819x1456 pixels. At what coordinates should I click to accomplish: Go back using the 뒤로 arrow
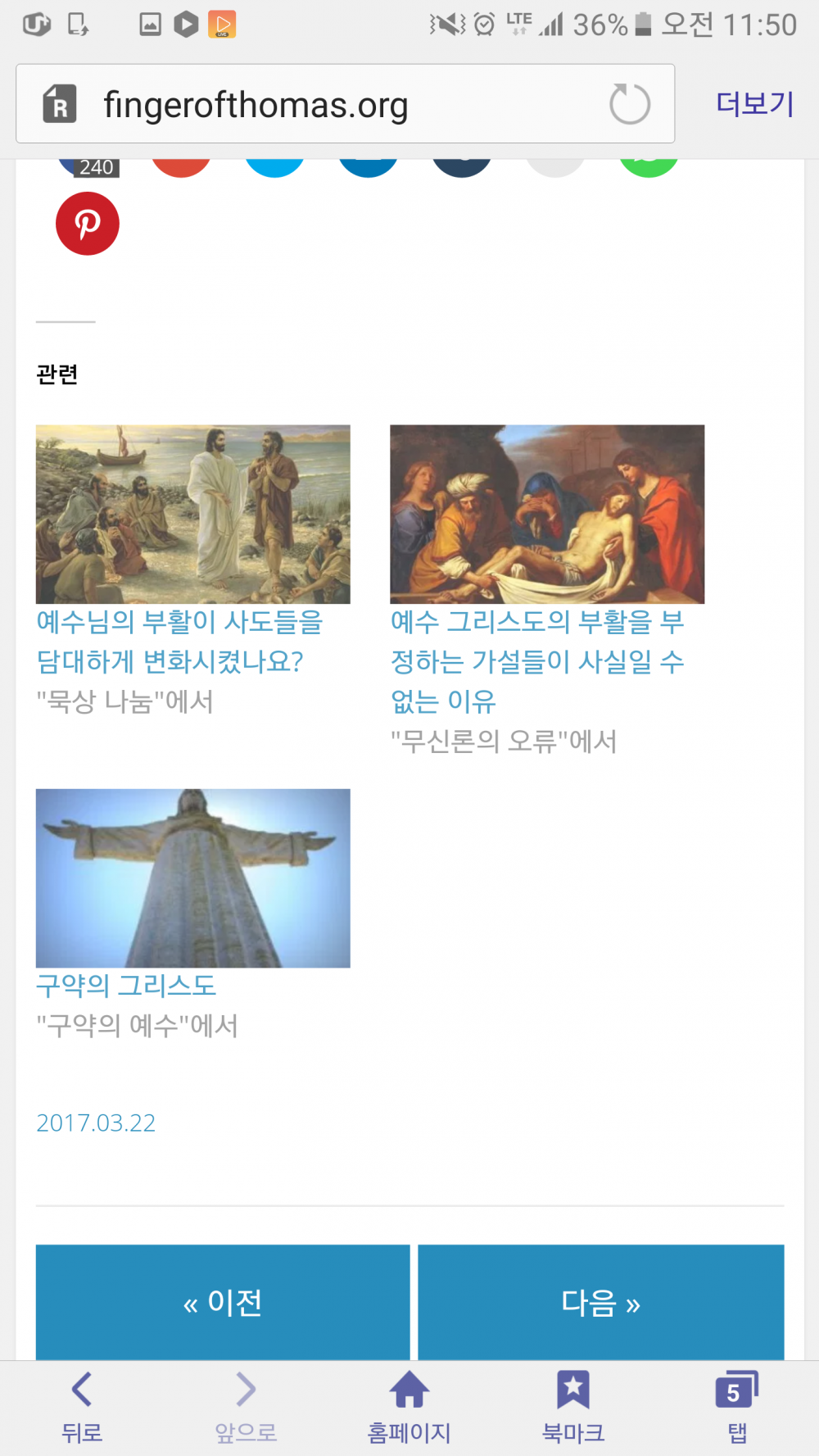[x=81, y=1404]
